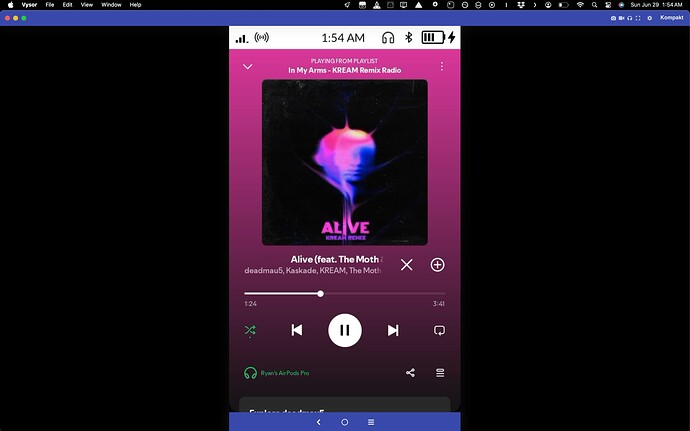Share the current track
Image resolution: width=690 pixels, height=431 pixels.
pos(410,373)
